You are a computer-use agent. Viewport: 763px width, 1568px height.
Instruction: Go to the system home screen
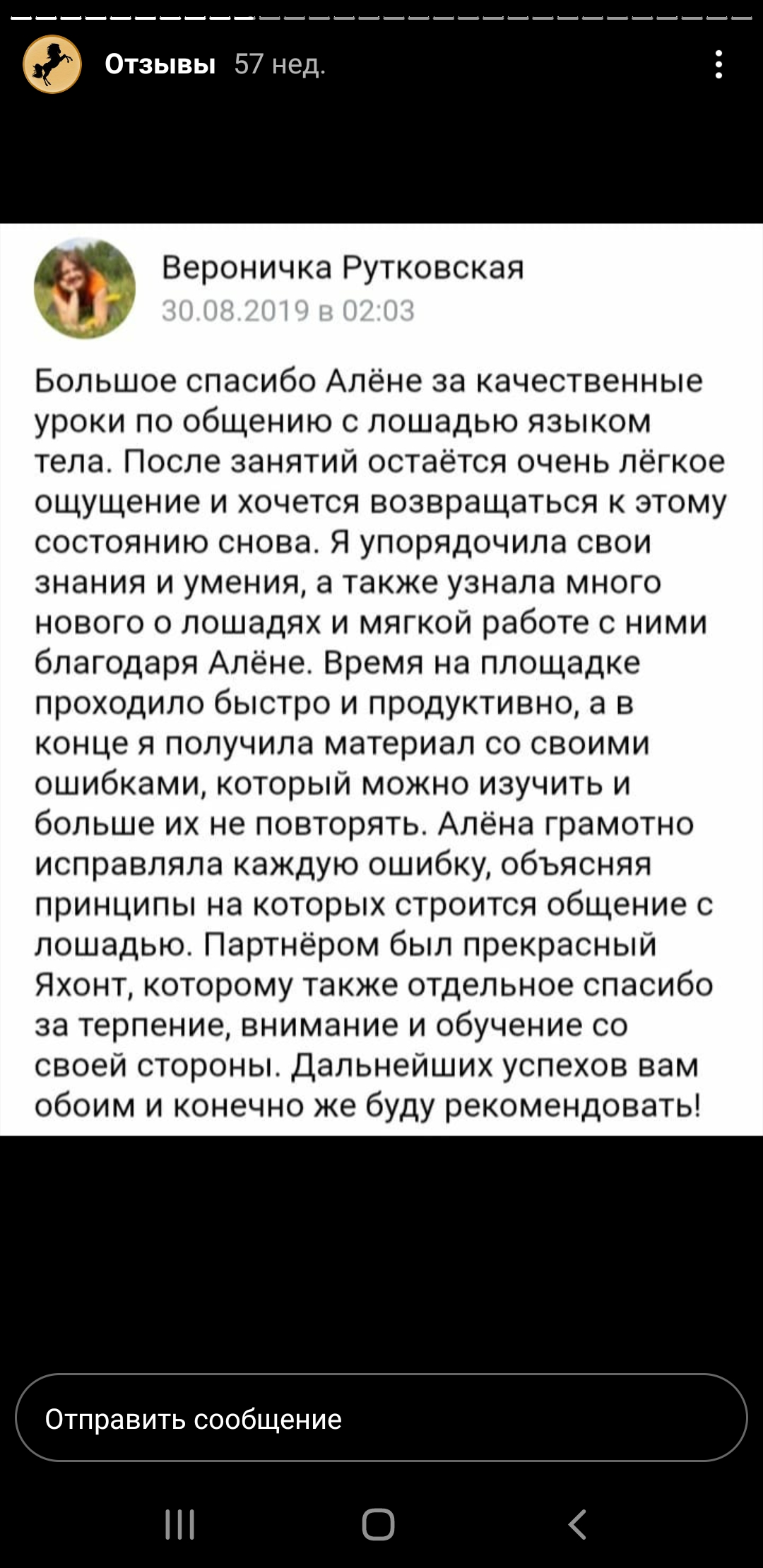click(378, 1524)
